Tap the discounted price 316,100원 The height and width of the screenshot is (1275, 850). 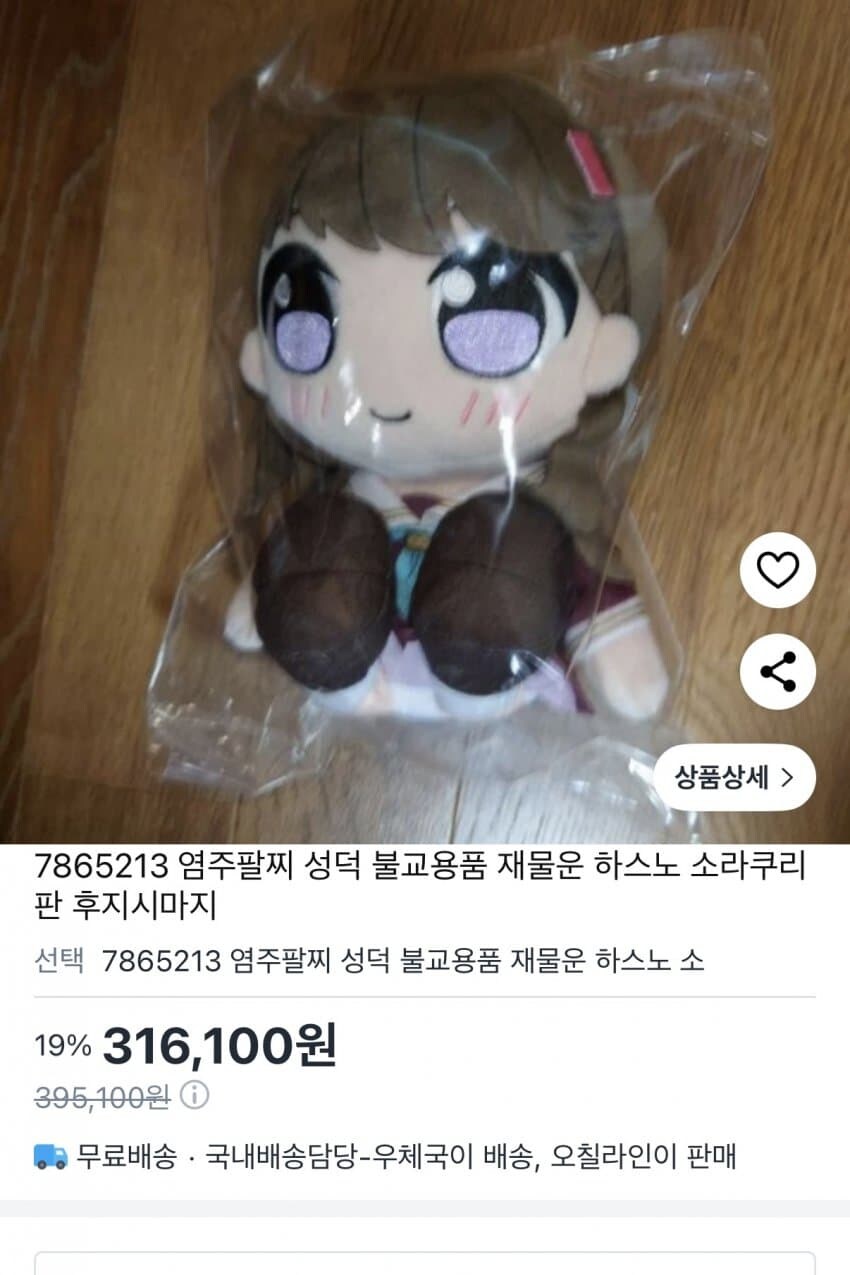[222, 1050]
